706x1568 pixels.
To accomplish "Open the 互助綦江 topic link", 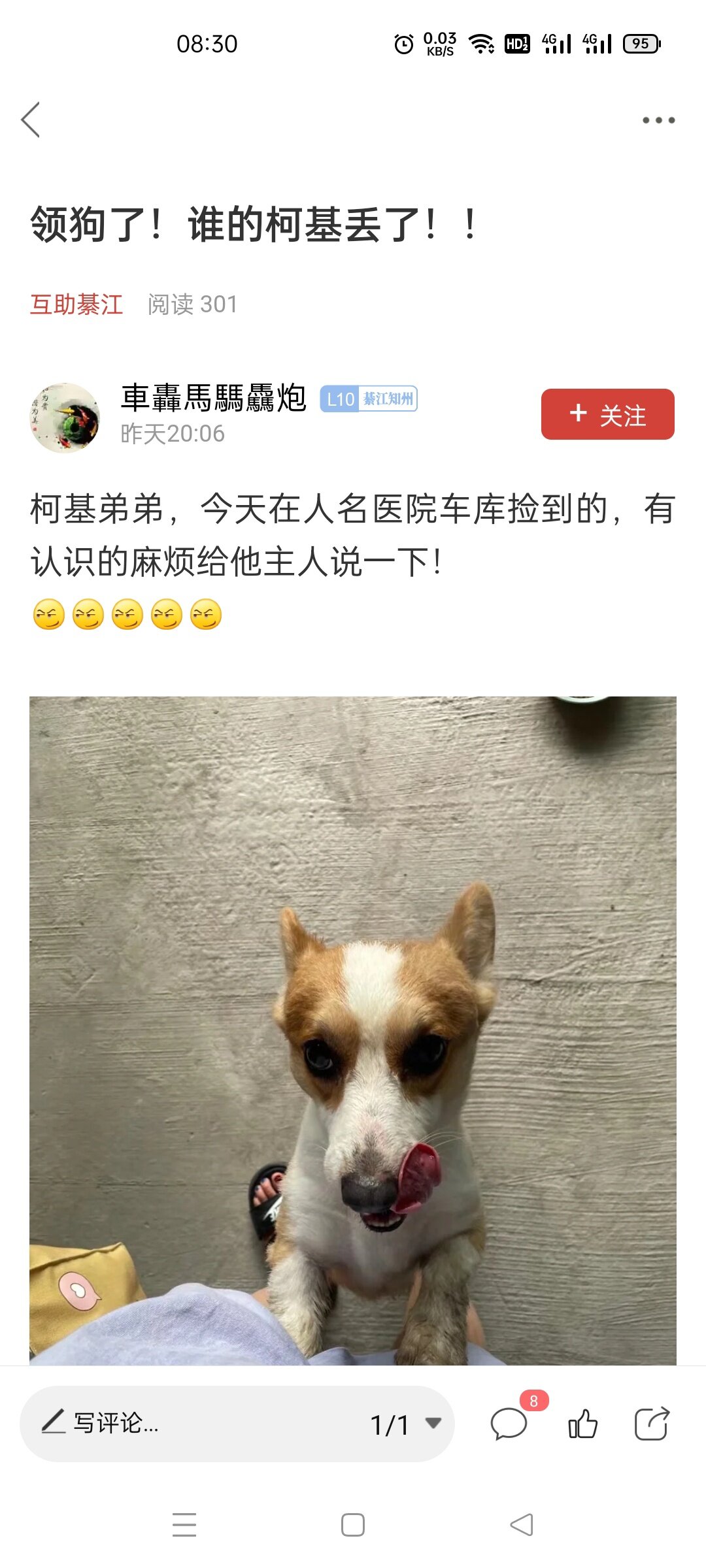I will (x=76, y=304).
